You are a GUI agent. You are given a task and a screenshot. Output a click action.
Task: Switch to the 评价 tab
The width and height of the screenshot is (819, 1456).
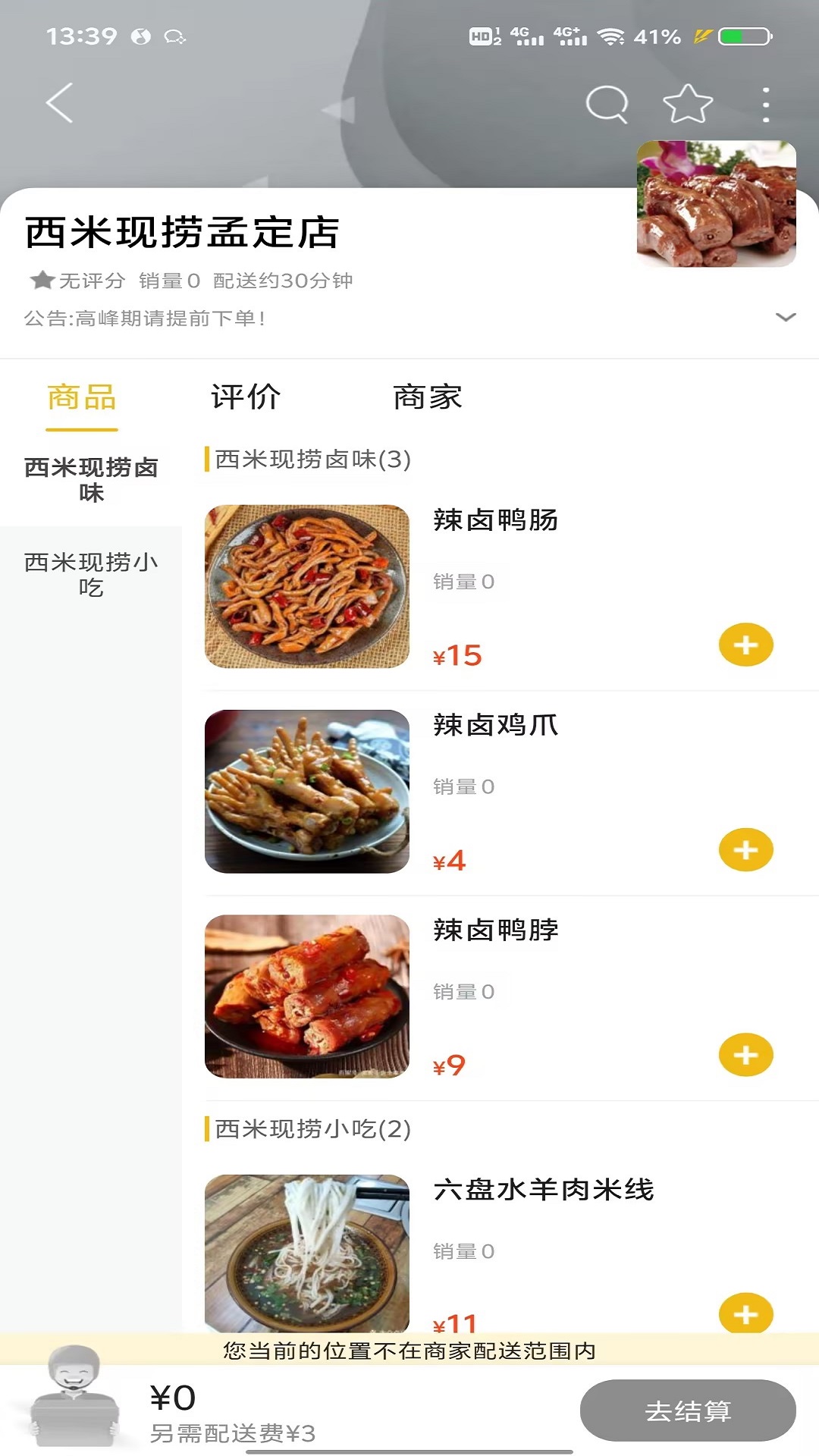coord(246,397)
